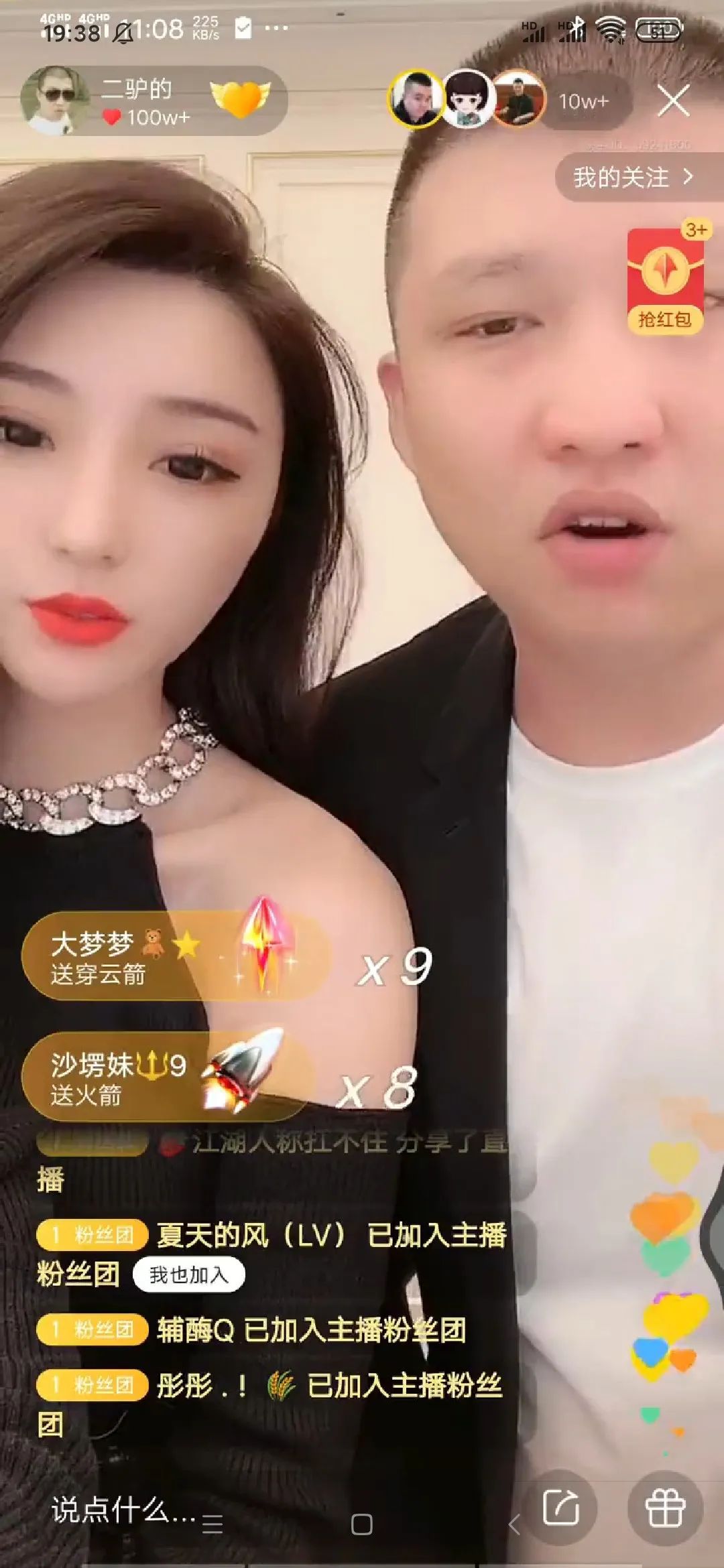Go to the system home screen

tap(362, 1524)
